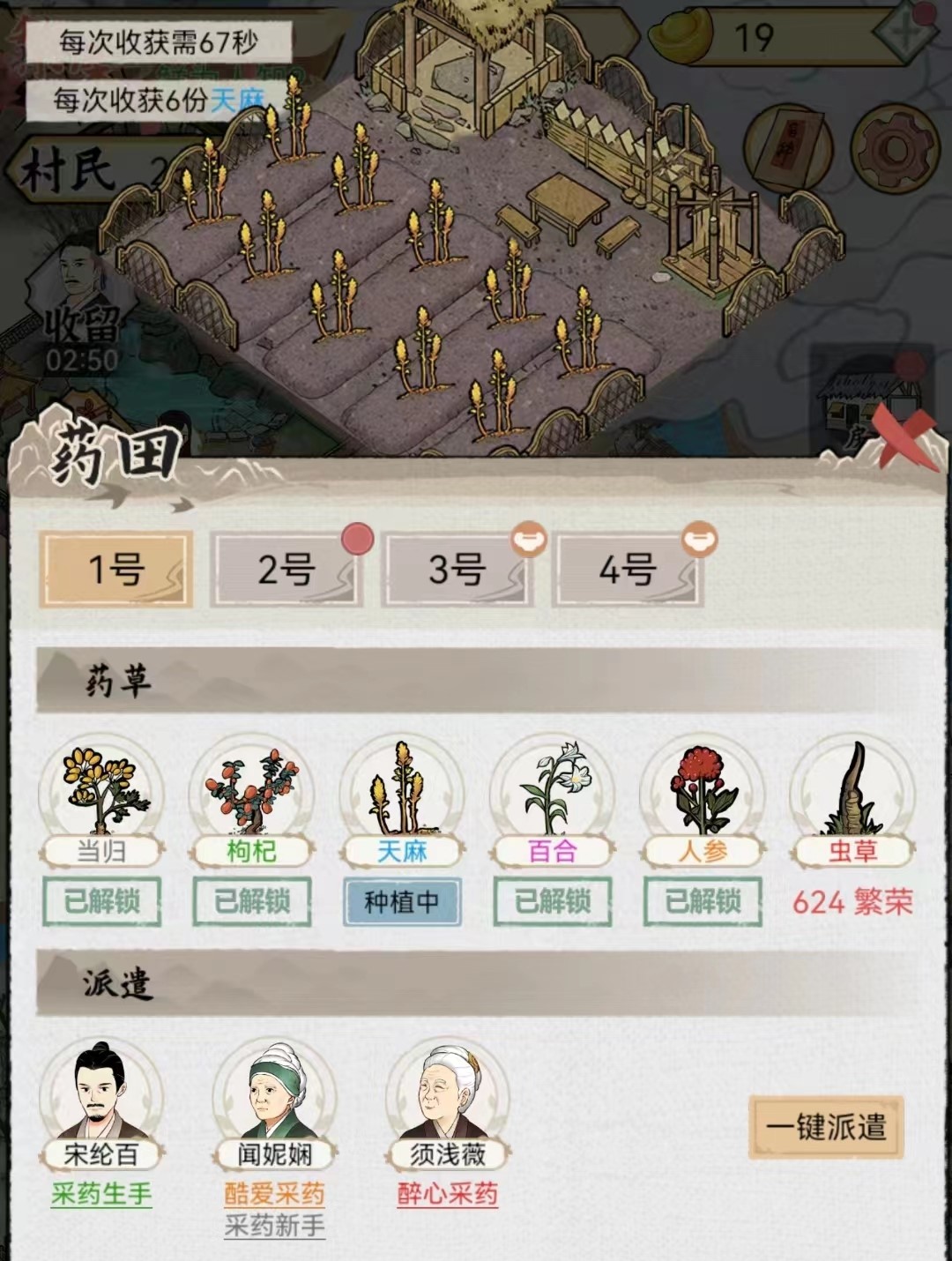The image size is (952, 1261).
Task: Tap the locked 虫草 herb
Action: click(x=852, y=791)
